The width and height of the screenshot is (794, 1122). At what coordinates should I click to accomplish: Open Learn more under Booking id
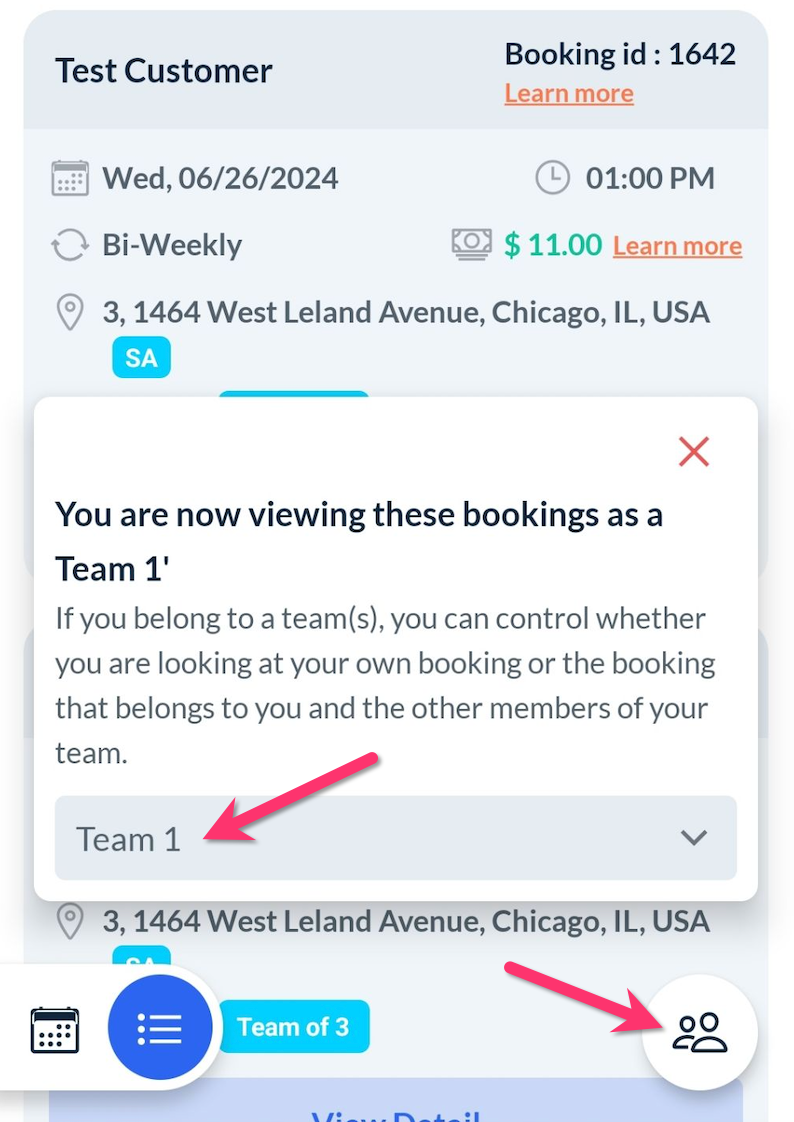coord(568,94)
